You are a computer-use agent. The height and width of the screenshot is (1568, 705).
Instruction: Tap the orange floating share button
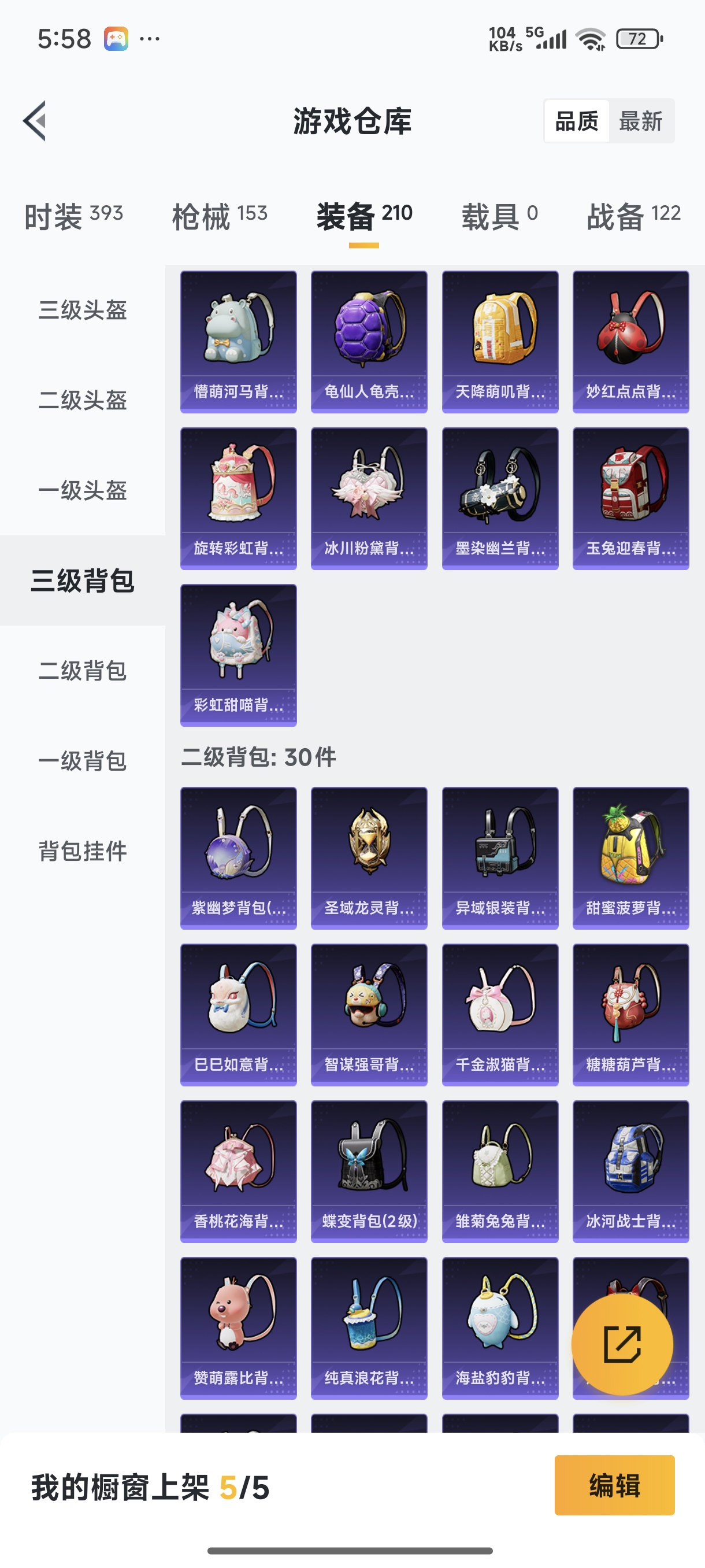622,1344
